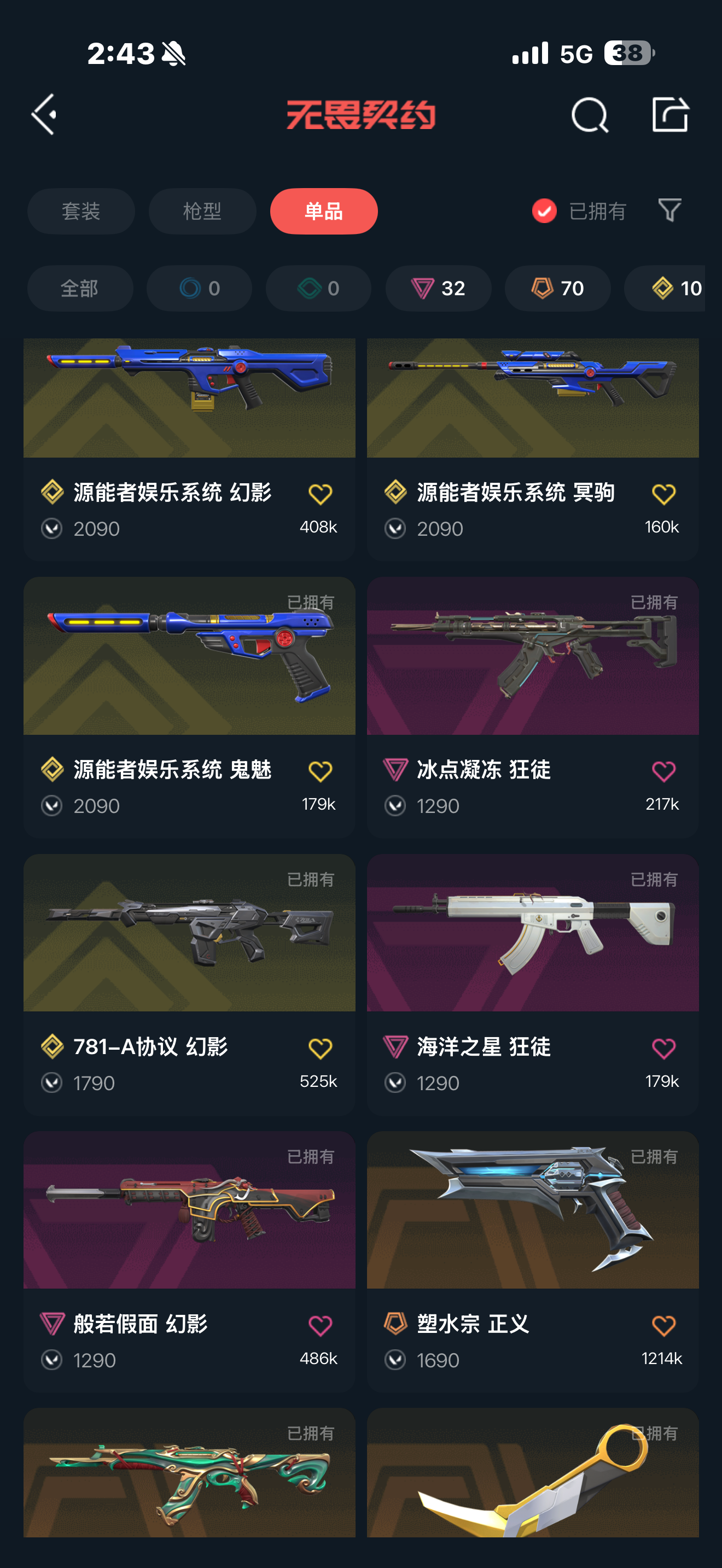Viewport: 722px width, 1568px height.
Task: Filter by the orange tier chip showing 70
Action: point(557,288)
